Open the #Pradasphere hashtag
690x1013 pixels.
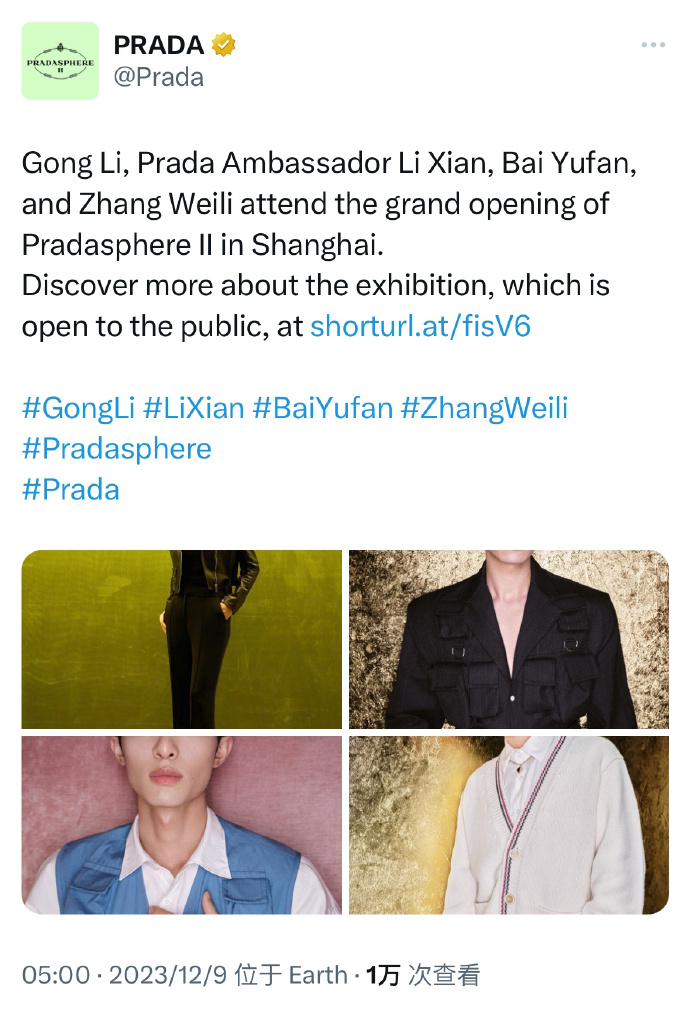coord(116,448)
